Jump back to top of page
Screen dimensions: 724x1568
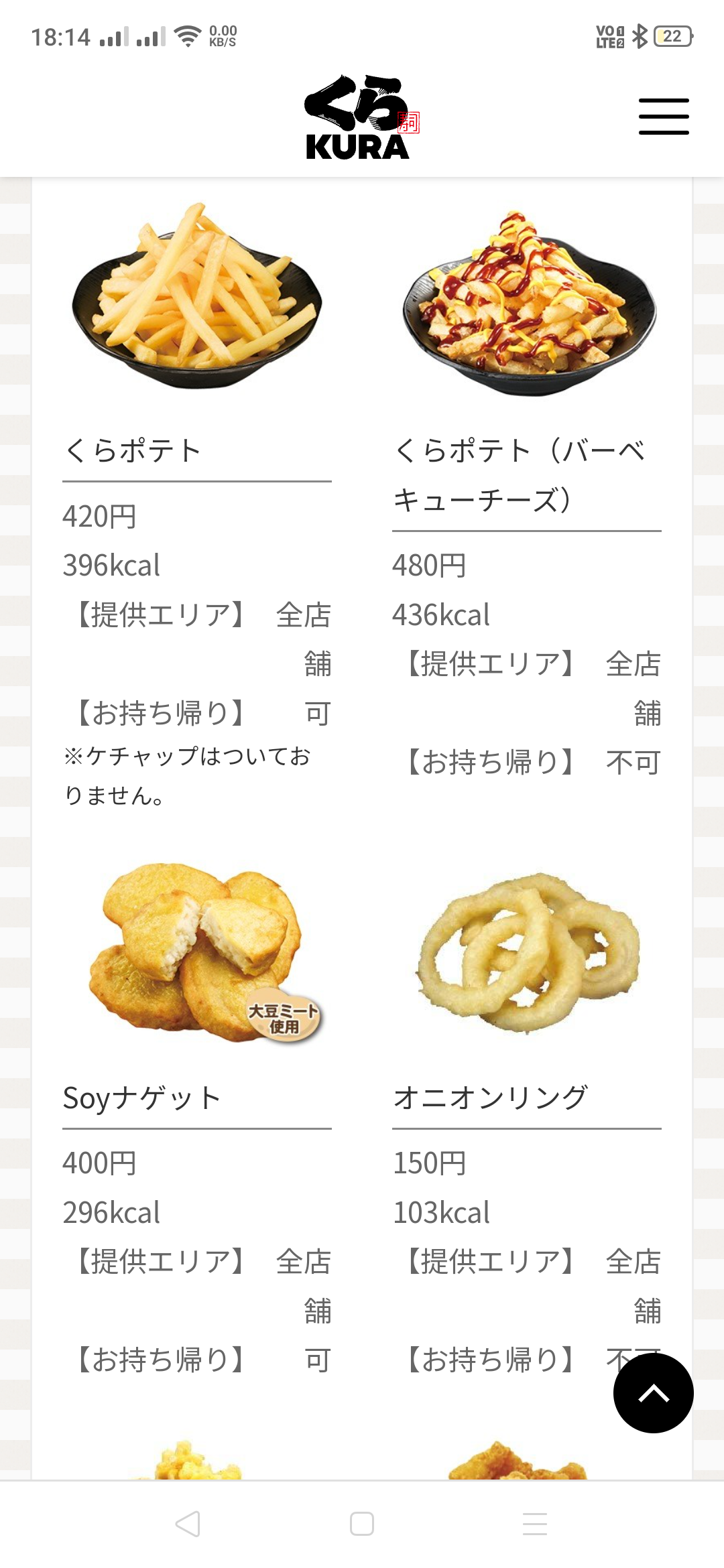pyautogui.click(x=653, y=1392)
